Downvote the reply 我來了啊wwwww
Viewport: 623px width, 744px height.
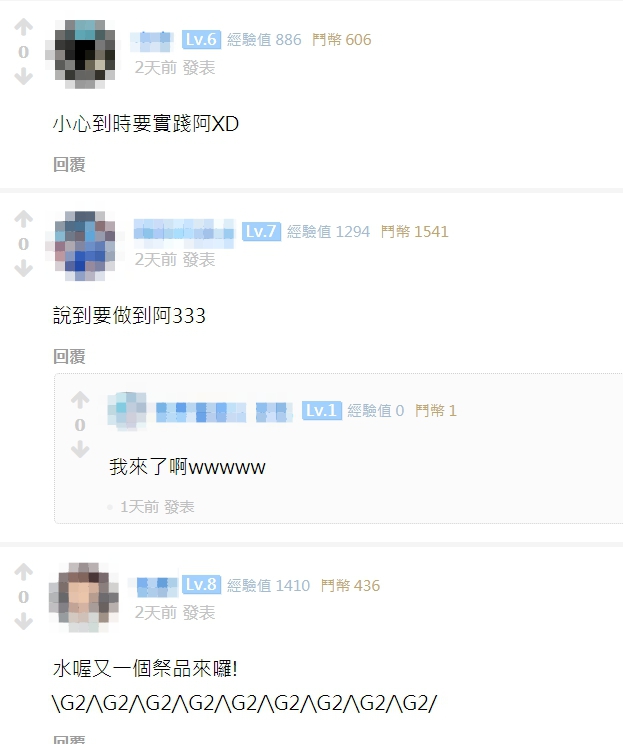point(80,450)
